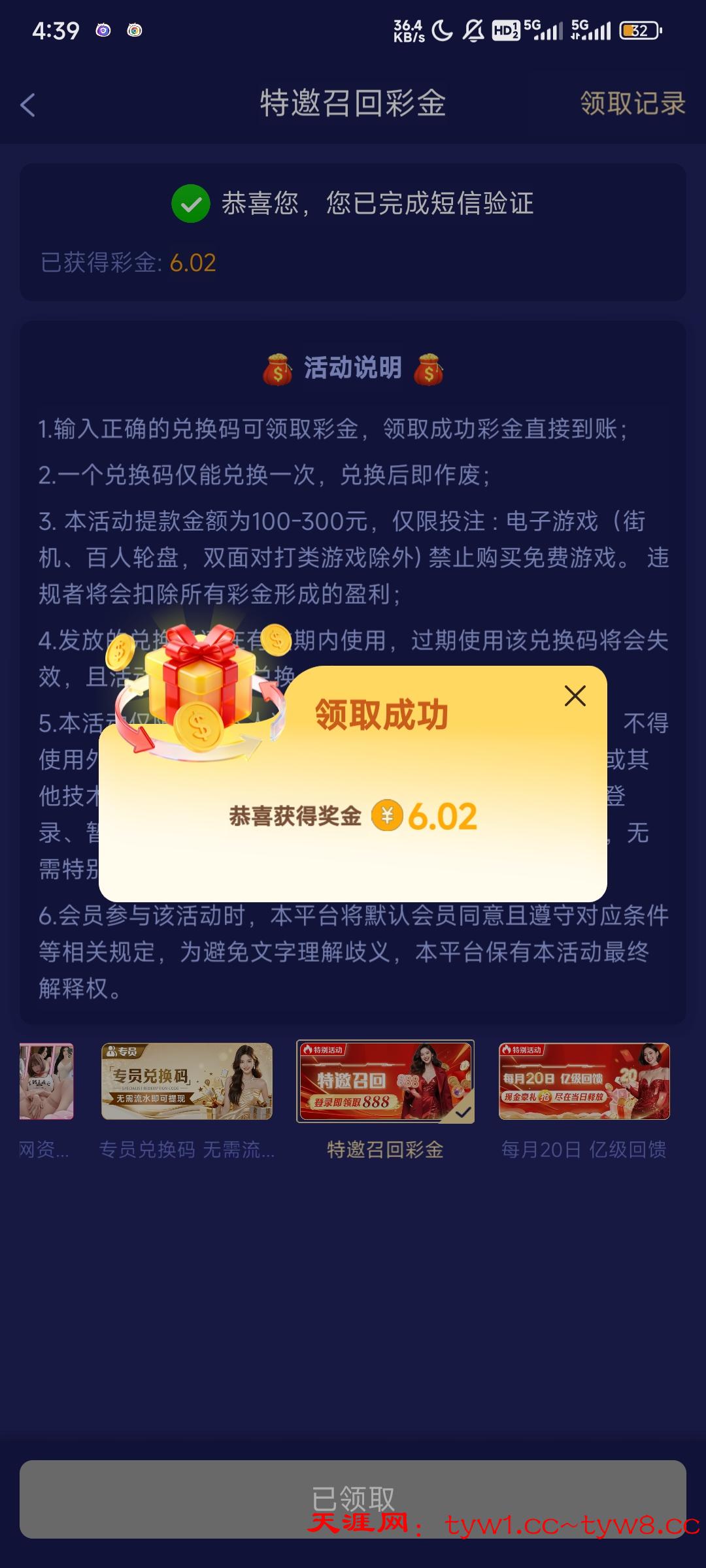Select the 特邀召回彩金 activity card

[x=385, y=1081]
